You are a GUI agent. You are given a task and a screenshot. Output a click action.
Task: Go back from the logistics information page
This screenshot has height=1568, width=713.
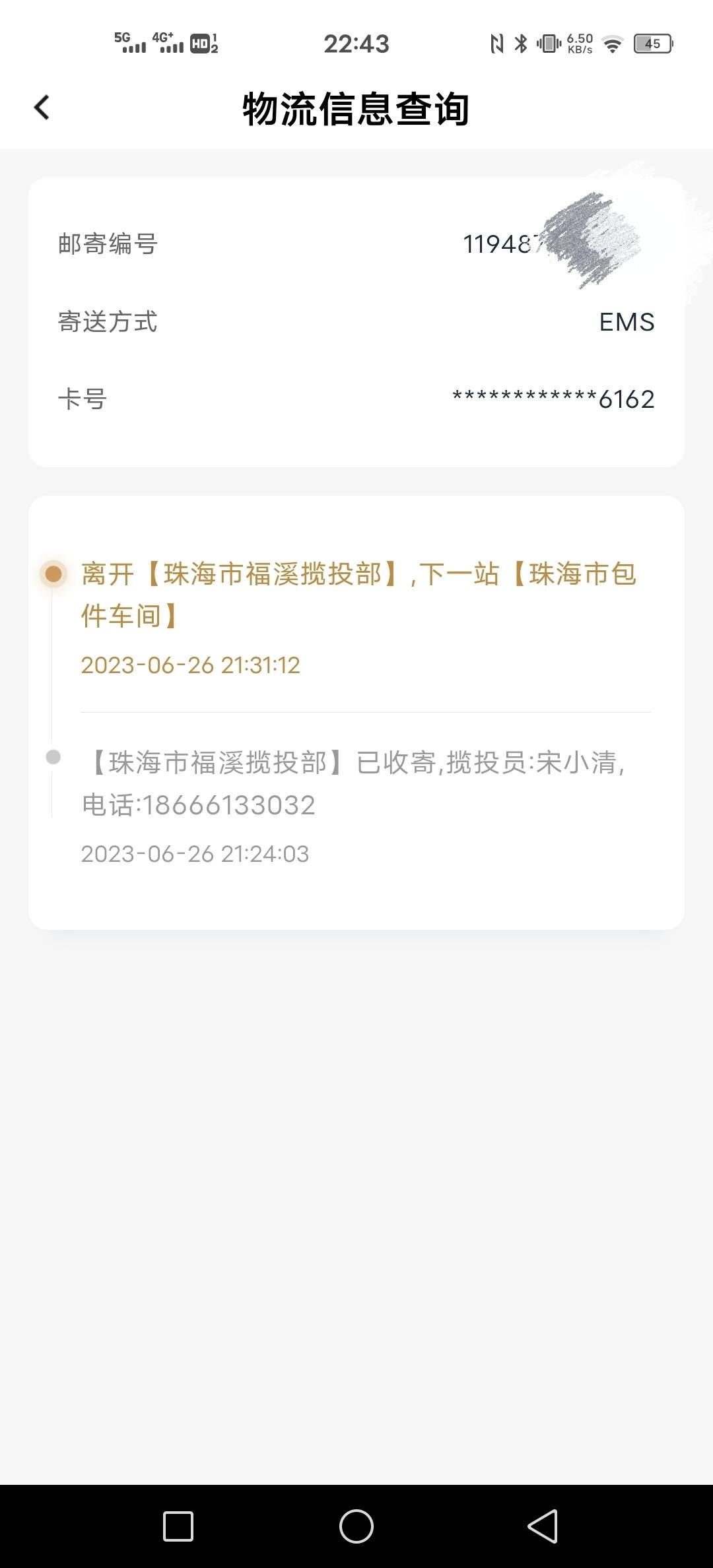pyautogui.click(x=42, y=108)
